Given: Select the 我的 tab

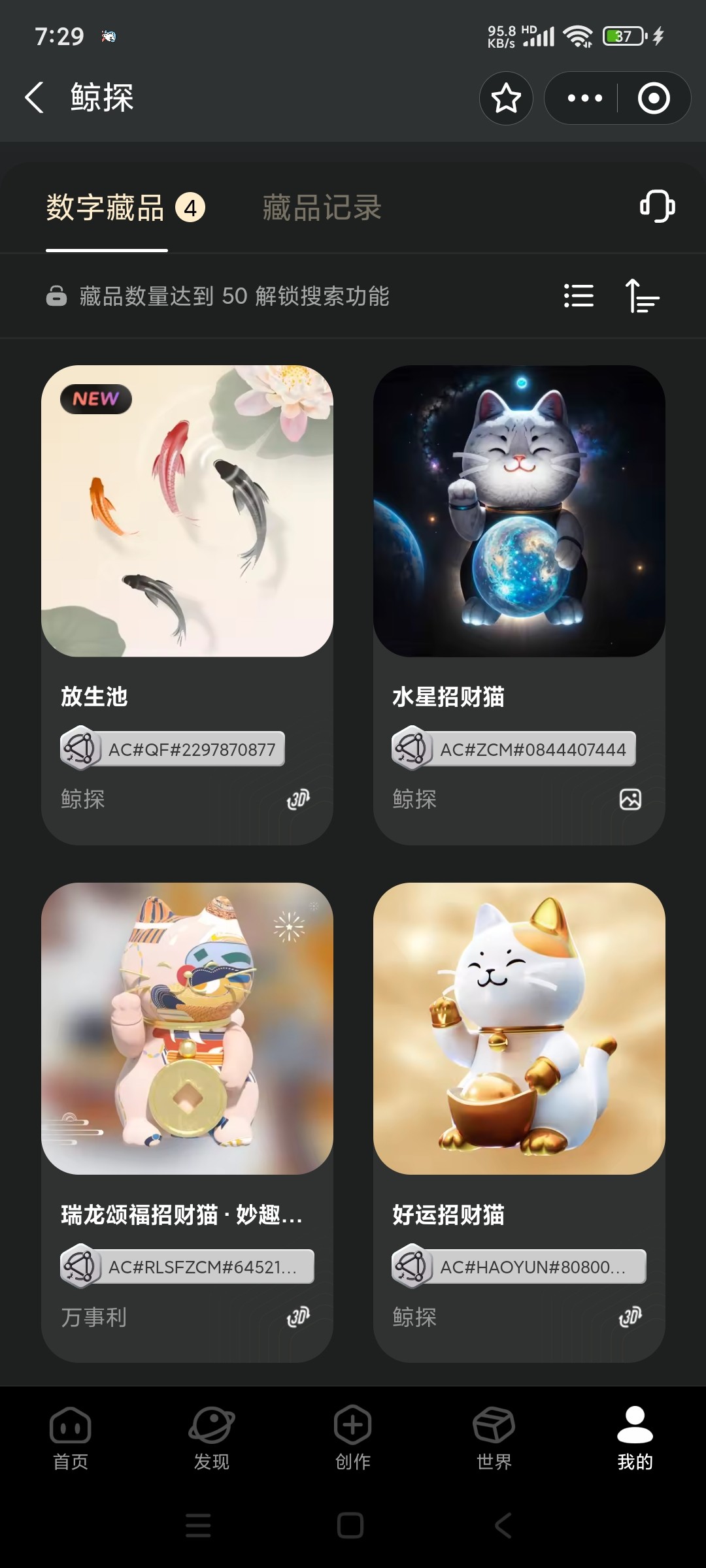Looking at the screenshot, I should tap(635, 1437).
